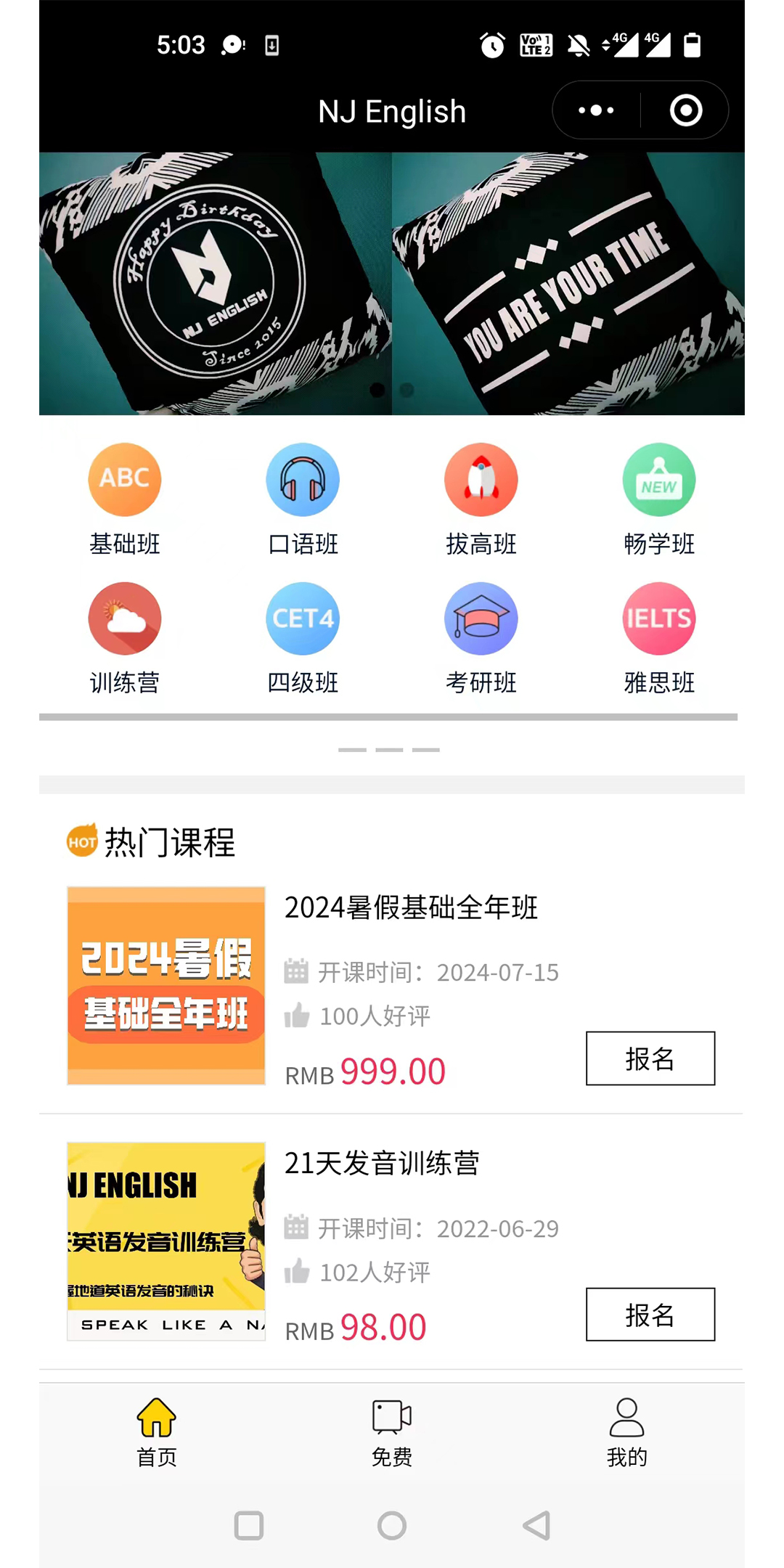Tap 报名 for 21天发音训练营
The height and width of the screenshot is (1568, 784).
tap(650, 1315)
